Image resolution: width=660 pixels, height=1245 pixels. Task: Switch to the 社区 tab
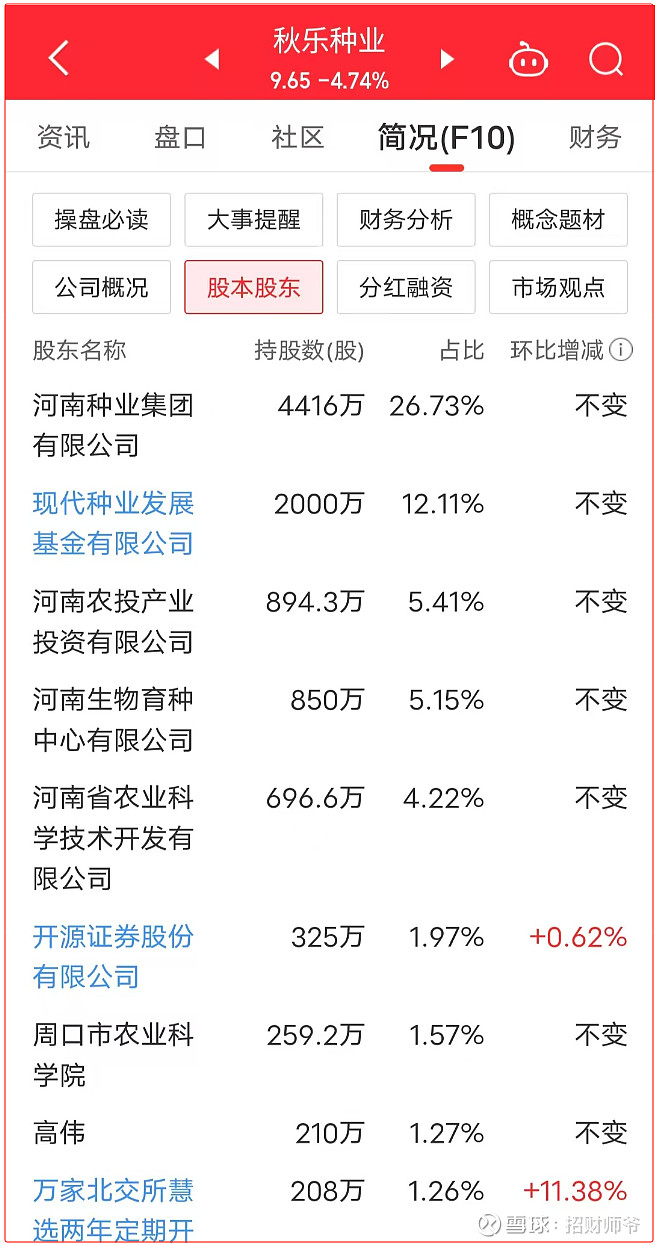pyautogui.click(x=298, y=137)
